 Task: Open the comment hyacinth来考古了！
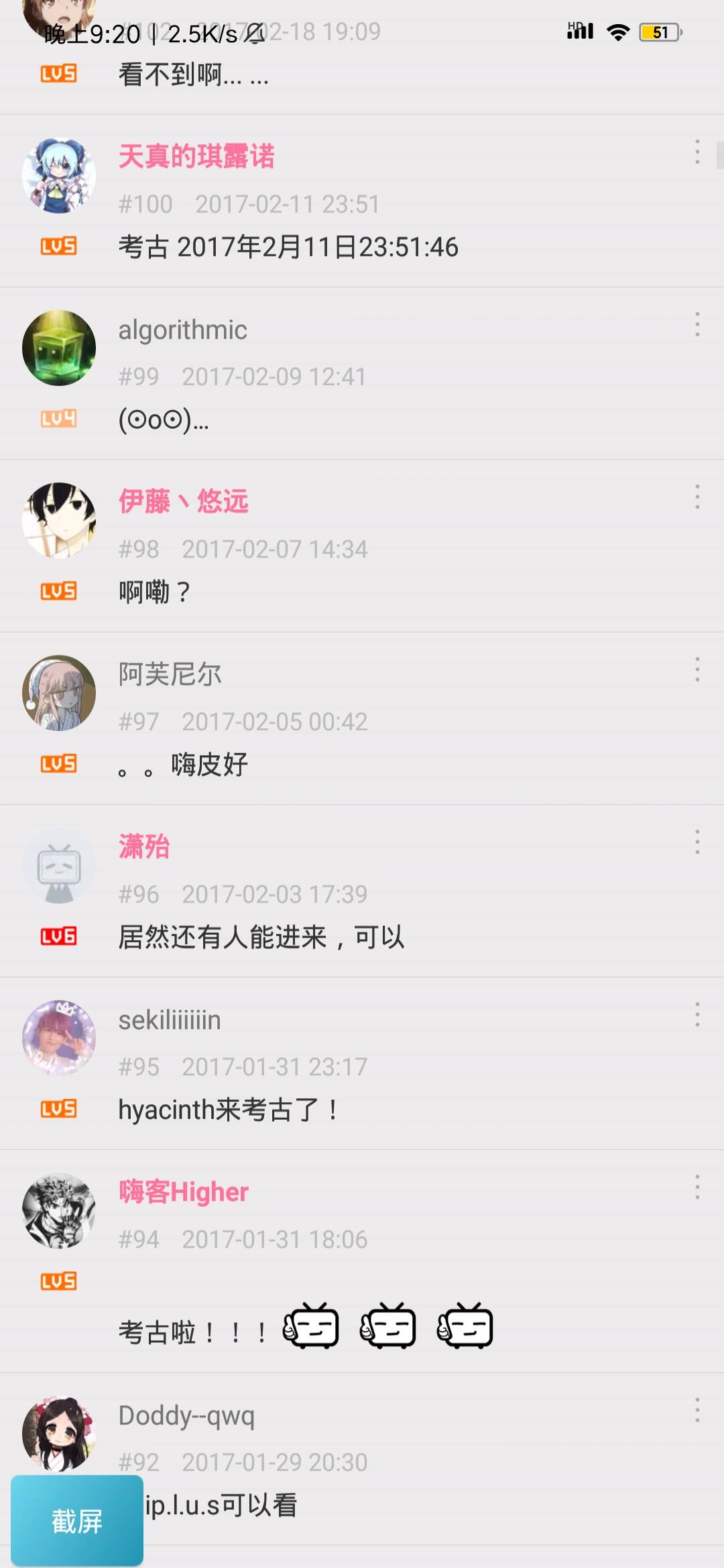pos(229,1110)
